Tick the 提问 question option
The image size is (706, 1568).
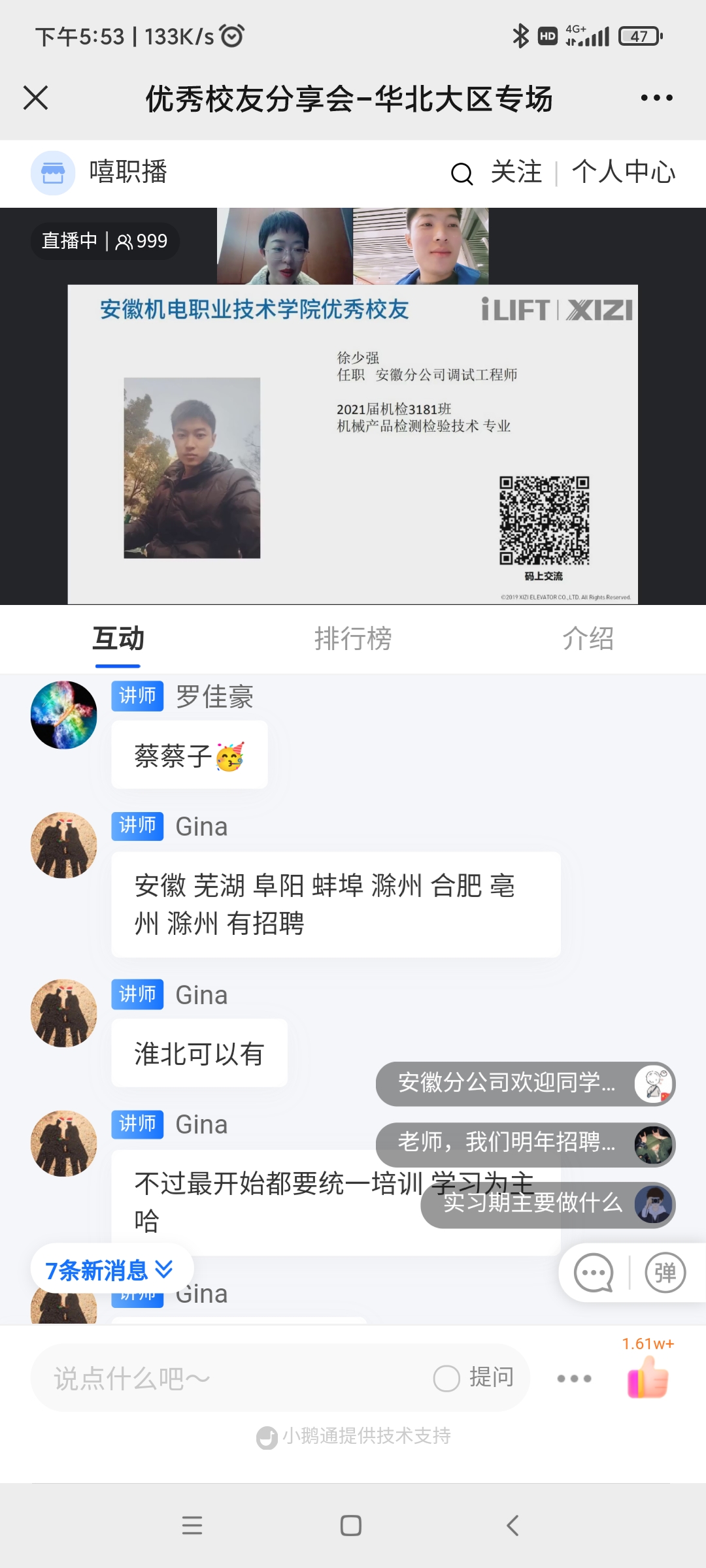tap(447, 1379)
